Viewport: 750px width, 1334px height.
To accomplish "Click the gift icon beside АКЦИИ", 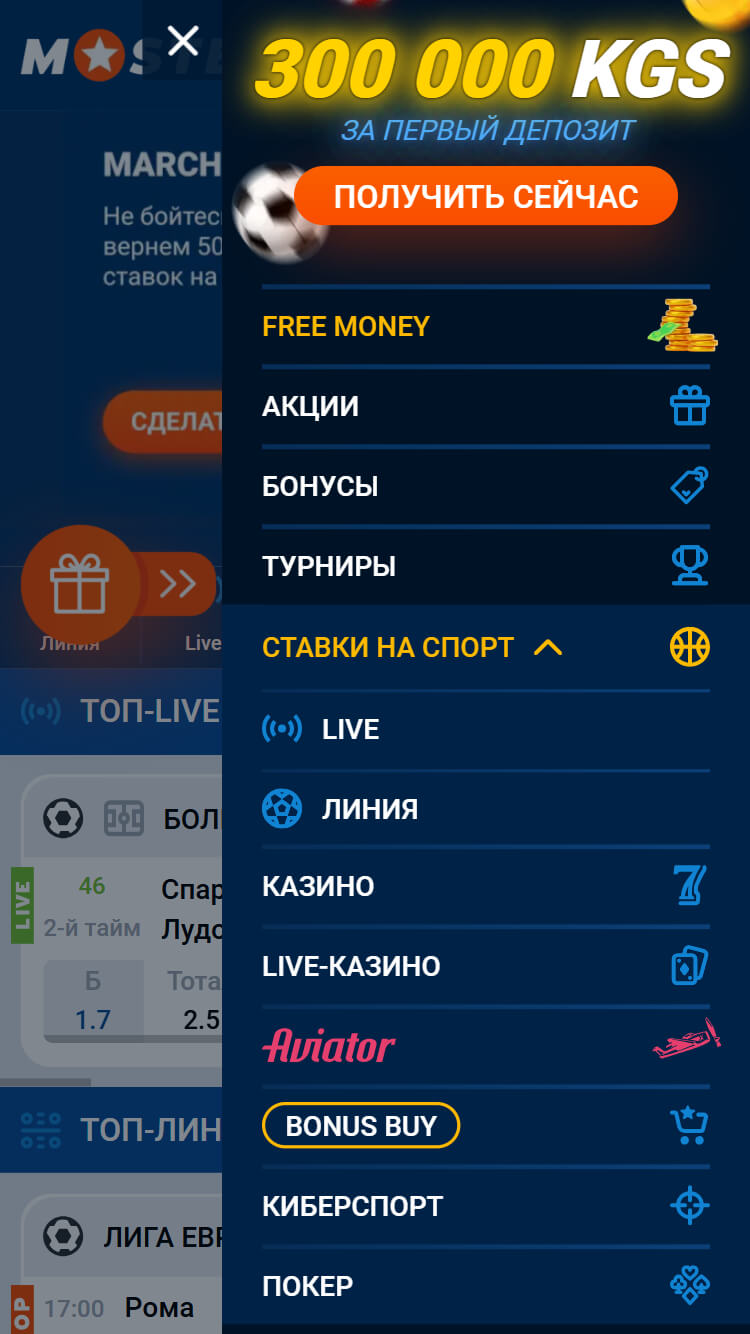I will pos(689,406).
